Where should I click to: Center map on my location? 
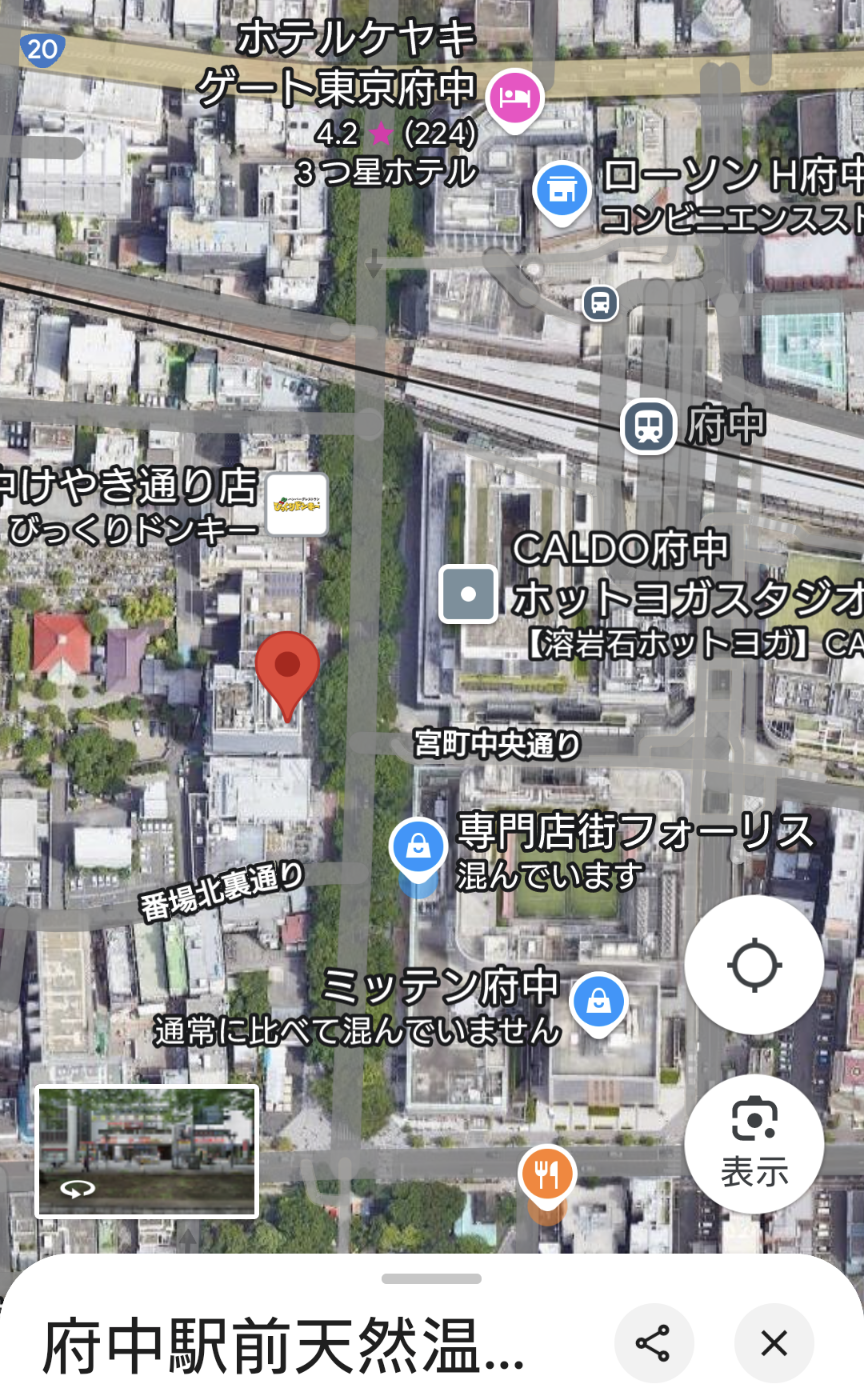point(754,965)
